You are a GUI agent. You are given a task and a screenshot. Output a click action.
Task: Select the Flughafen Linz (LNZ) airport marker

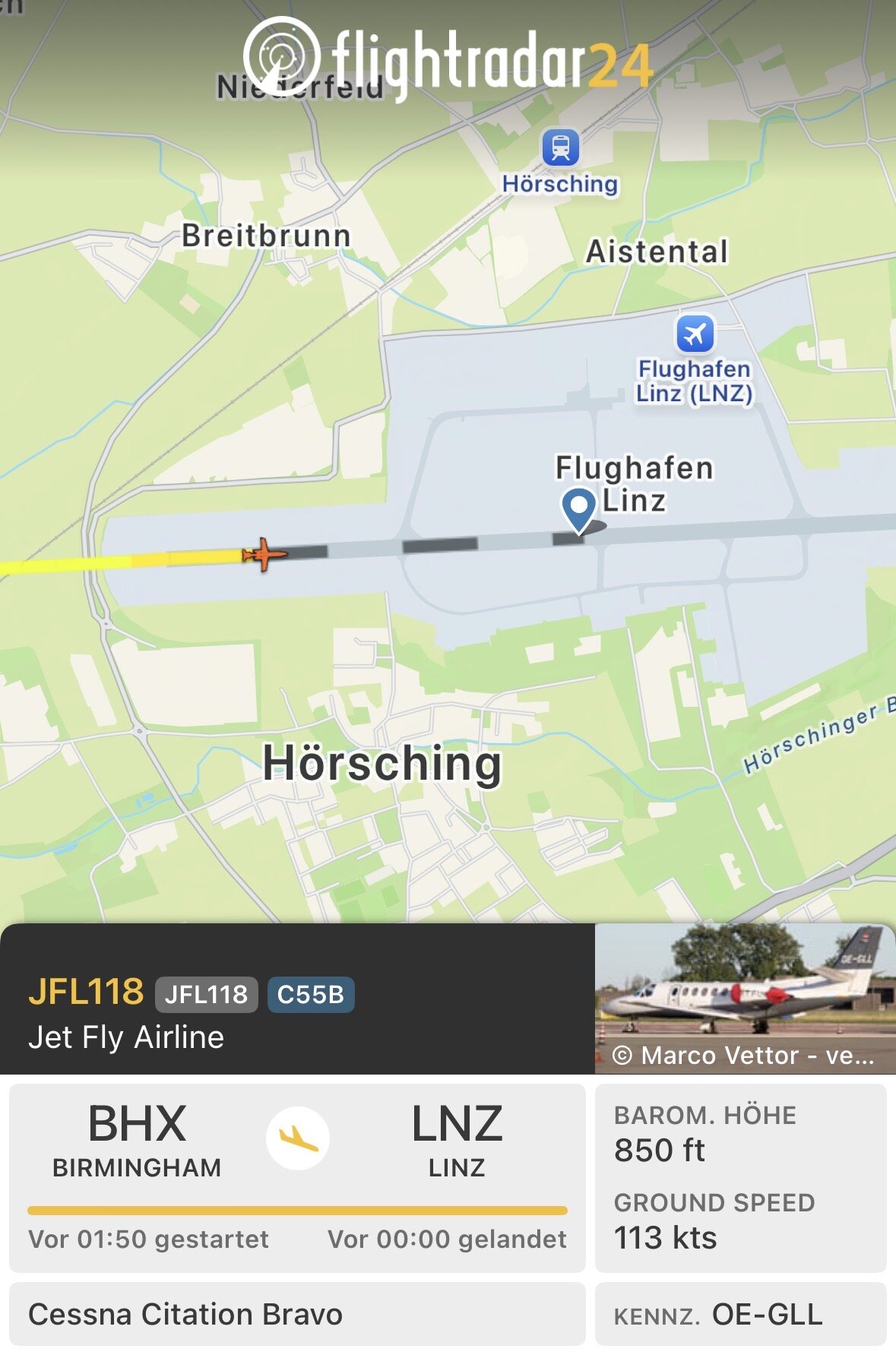[695, 334]
